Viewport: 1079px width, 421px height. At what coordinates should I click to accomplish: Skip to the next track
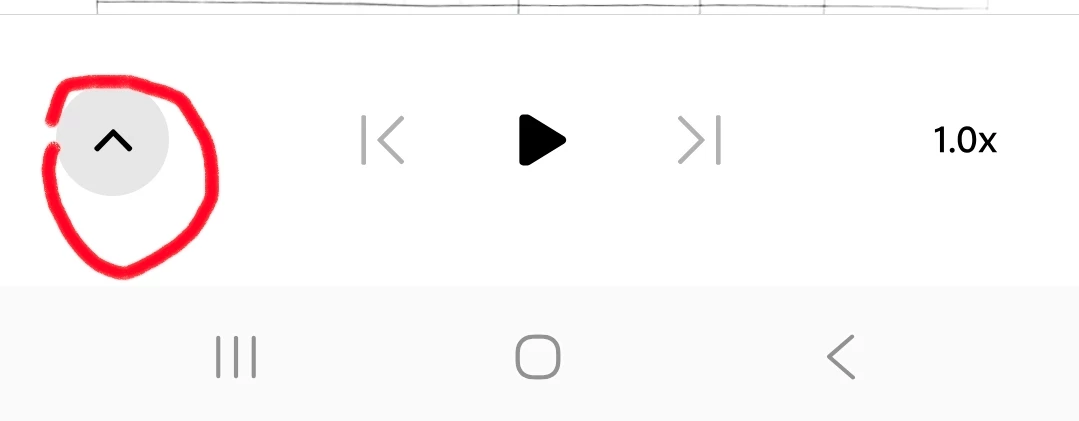pos(699,140)
